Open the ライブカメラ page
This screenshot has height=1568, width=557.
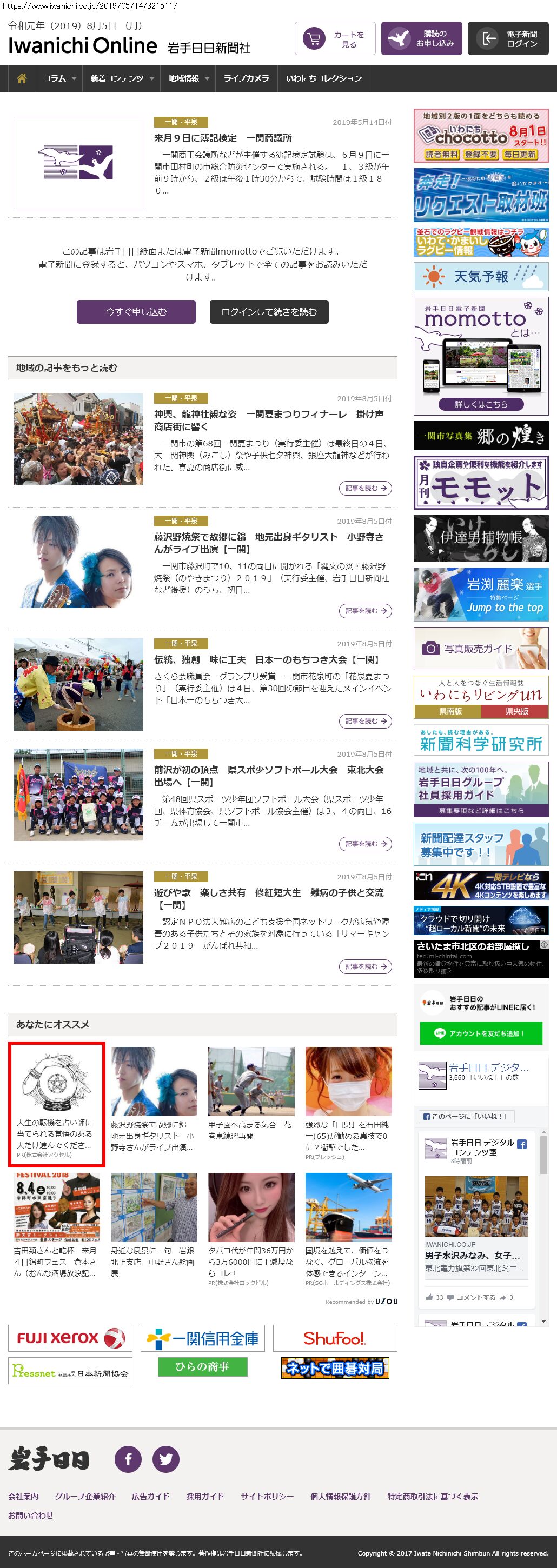246,78
